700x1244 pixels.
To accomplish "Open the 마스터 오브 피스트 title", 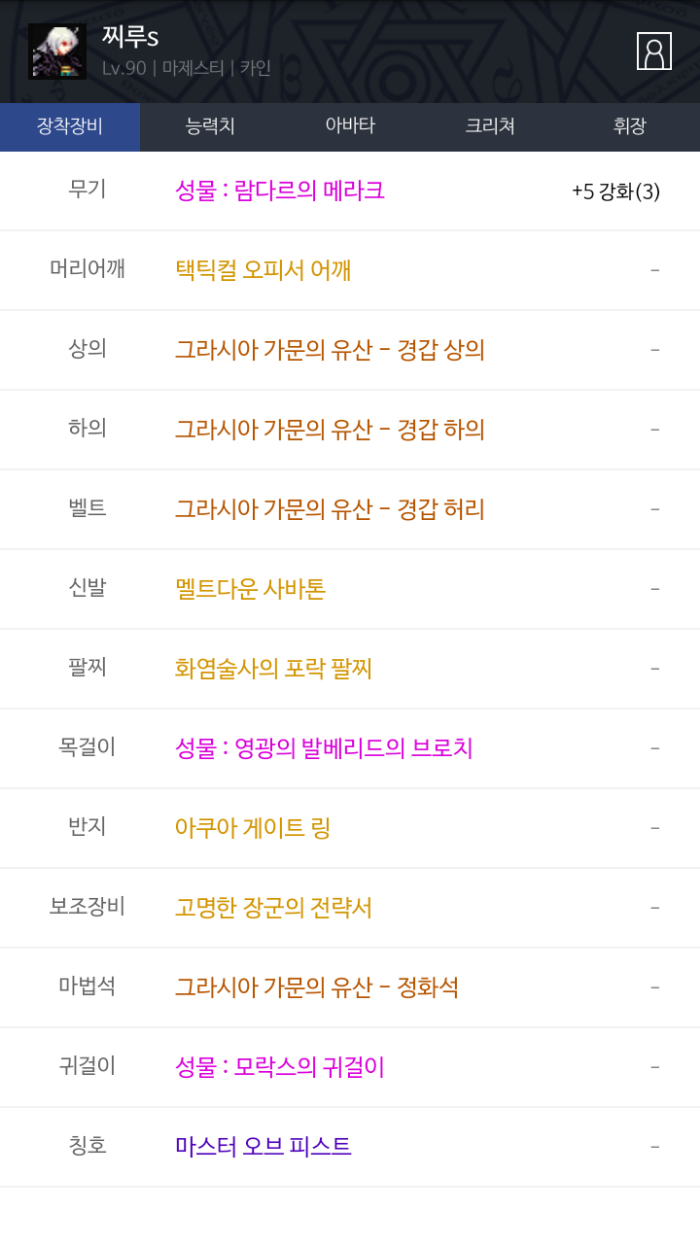I will click(x=263, y=1146).
